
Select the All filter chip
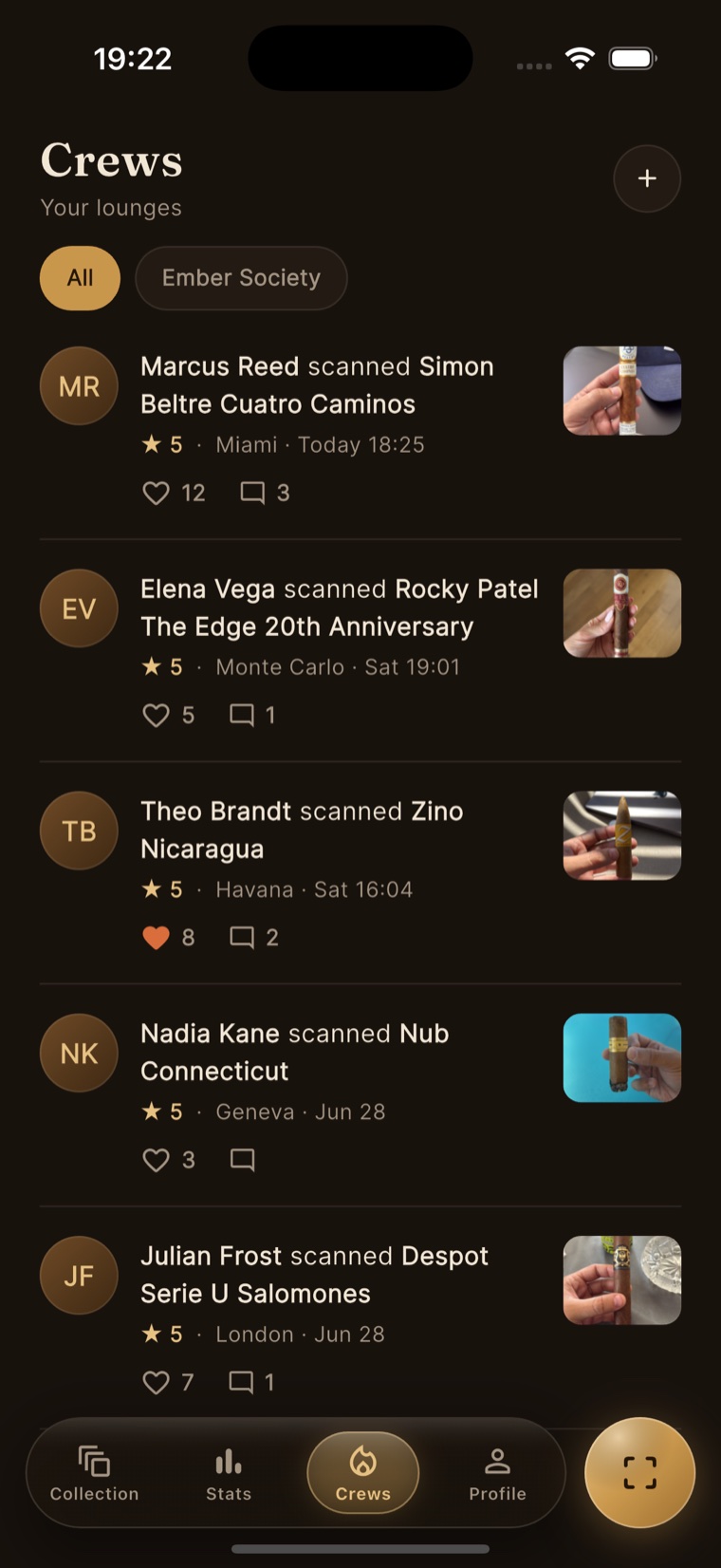click(x=80, y=278)
